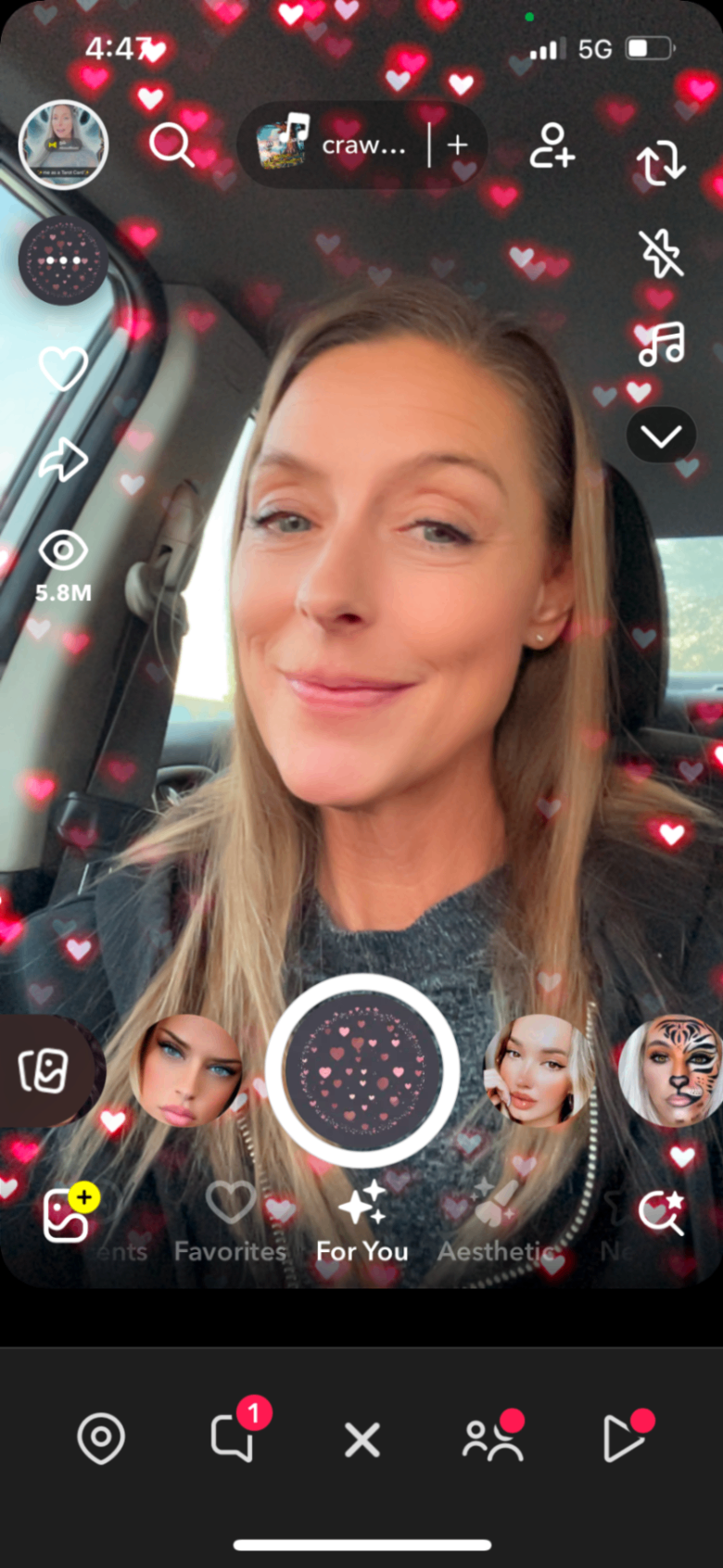Flip the camera
Viewport: 723px width, 1568px height.
tap(661, 163)
